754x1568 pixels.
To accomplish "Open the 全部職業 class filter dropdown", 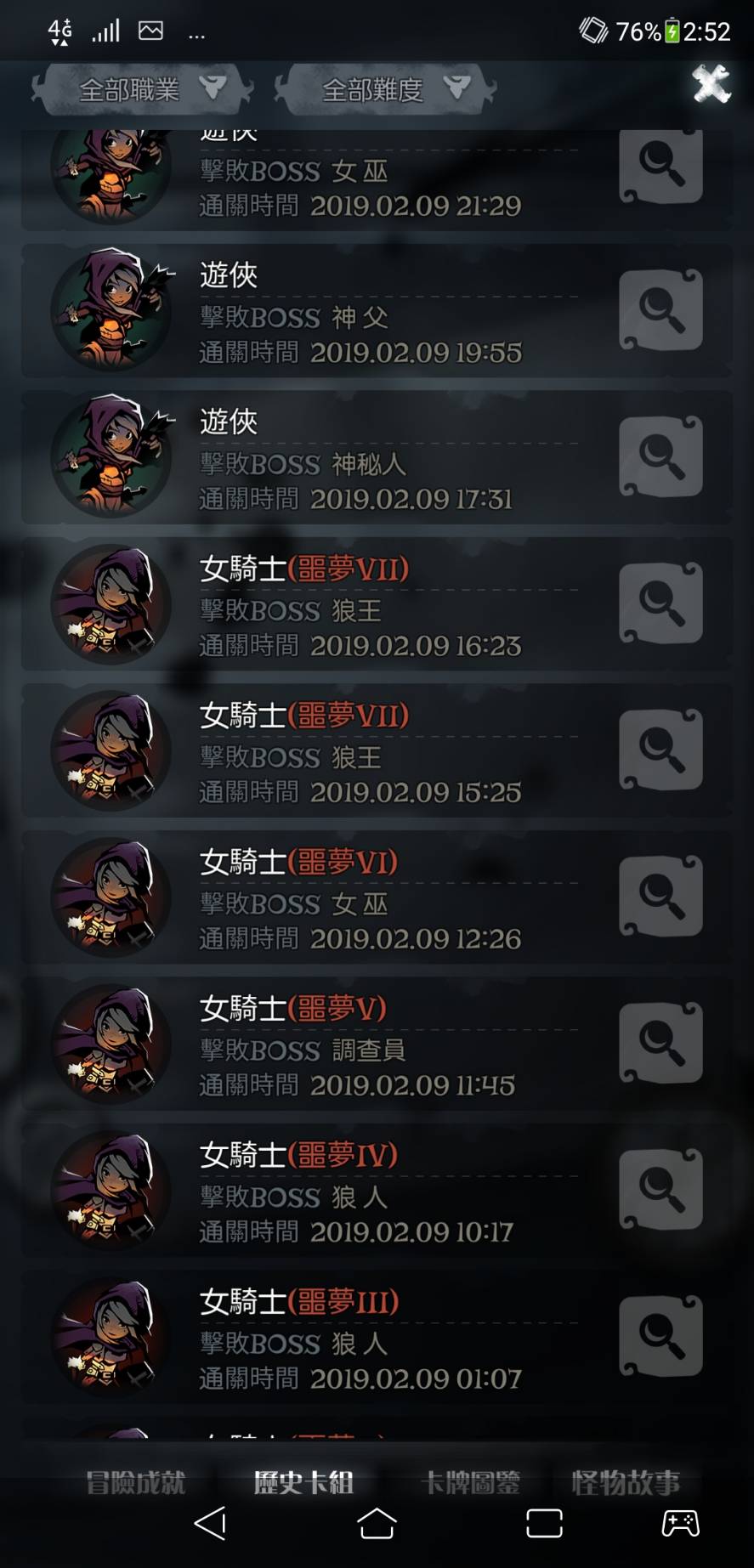I will click(143, 88).
